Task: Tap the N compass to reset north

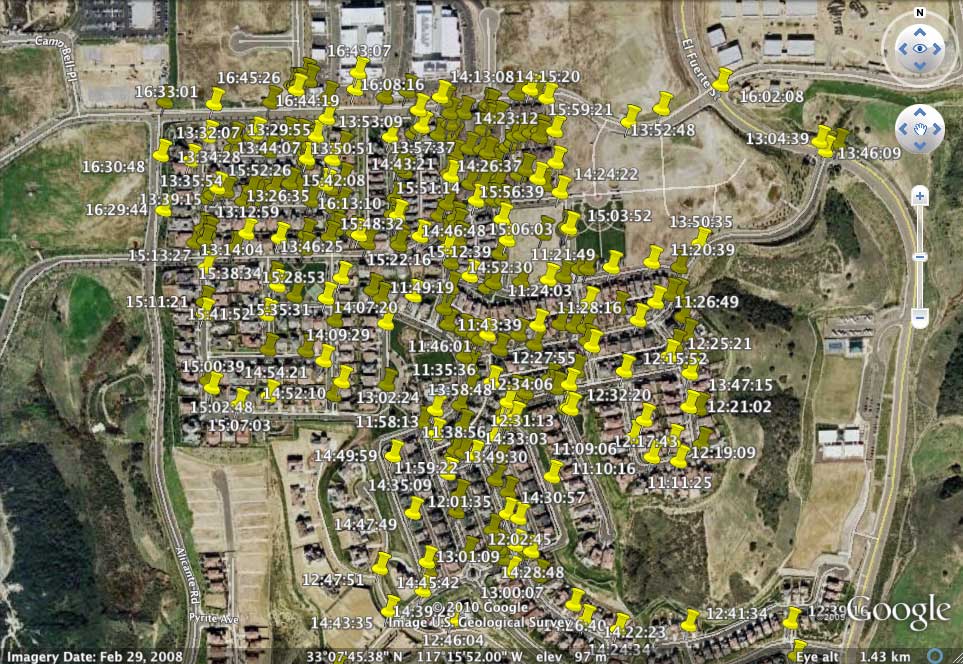Action: click(x=919, y=13)
